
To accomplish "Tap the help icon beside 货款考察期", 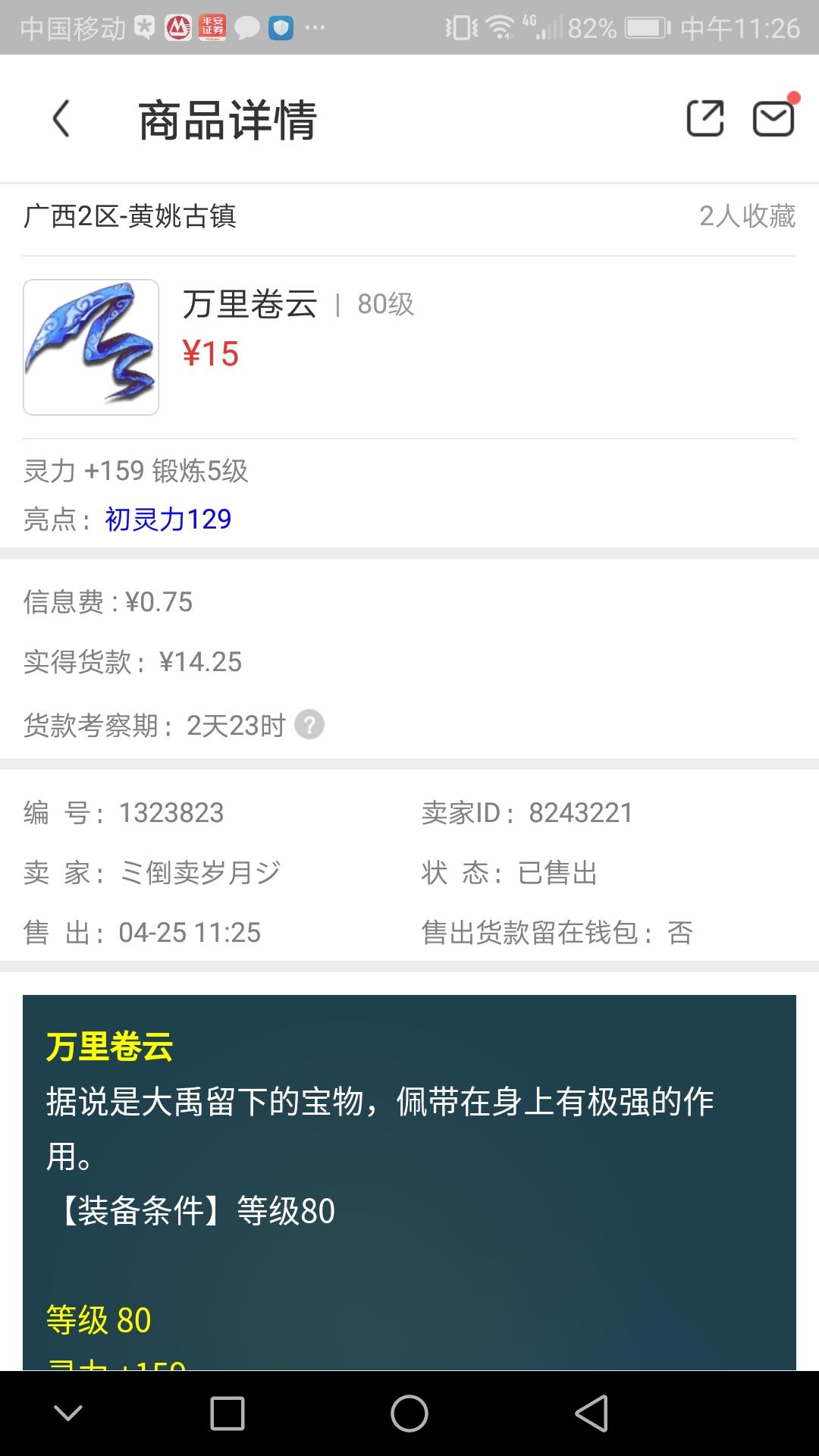I will point(309,725).
